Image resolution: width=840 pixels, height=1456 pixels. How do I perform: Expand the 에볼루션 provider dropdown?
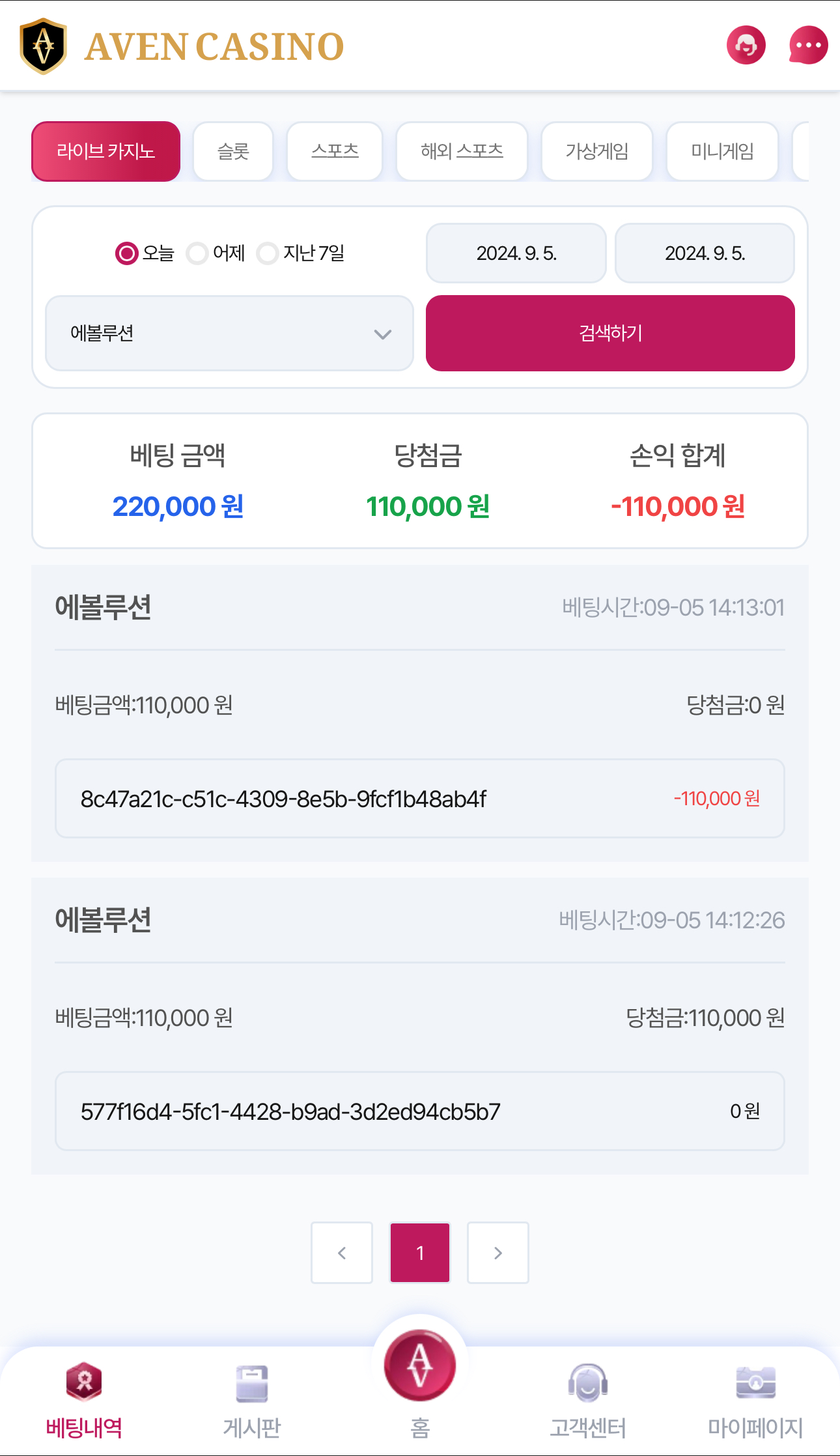pyautogui.click(x=229, y=334)
